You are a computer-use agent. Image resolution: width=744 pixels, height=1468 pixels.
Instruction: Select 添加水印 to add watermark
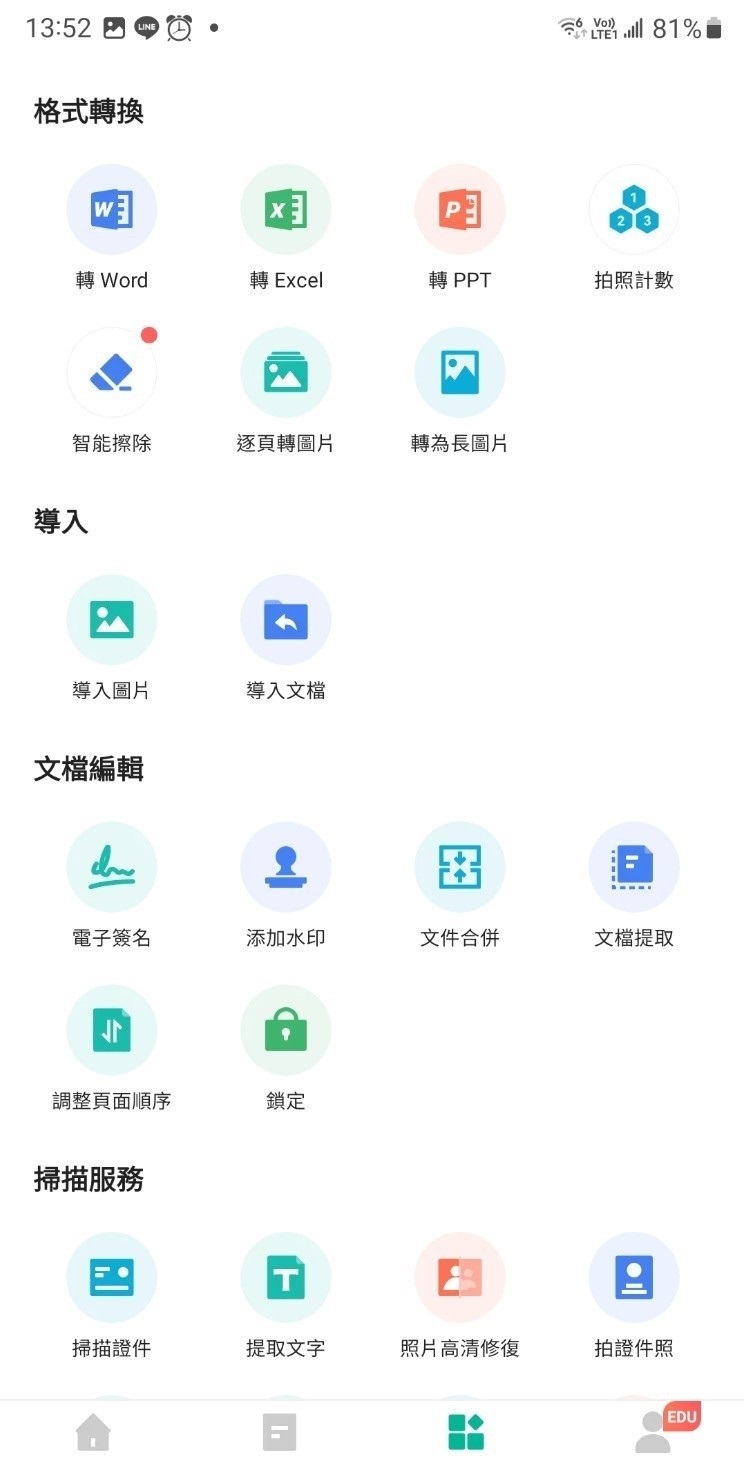(286, 867)
